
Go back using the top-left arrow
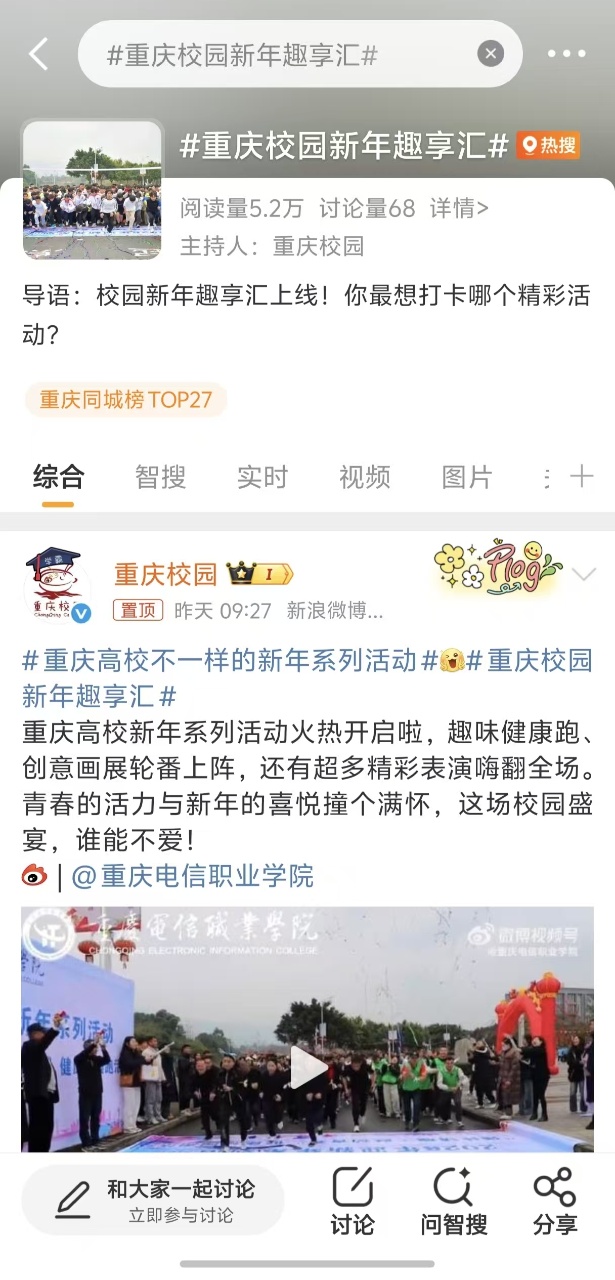[x=38, y=54]
